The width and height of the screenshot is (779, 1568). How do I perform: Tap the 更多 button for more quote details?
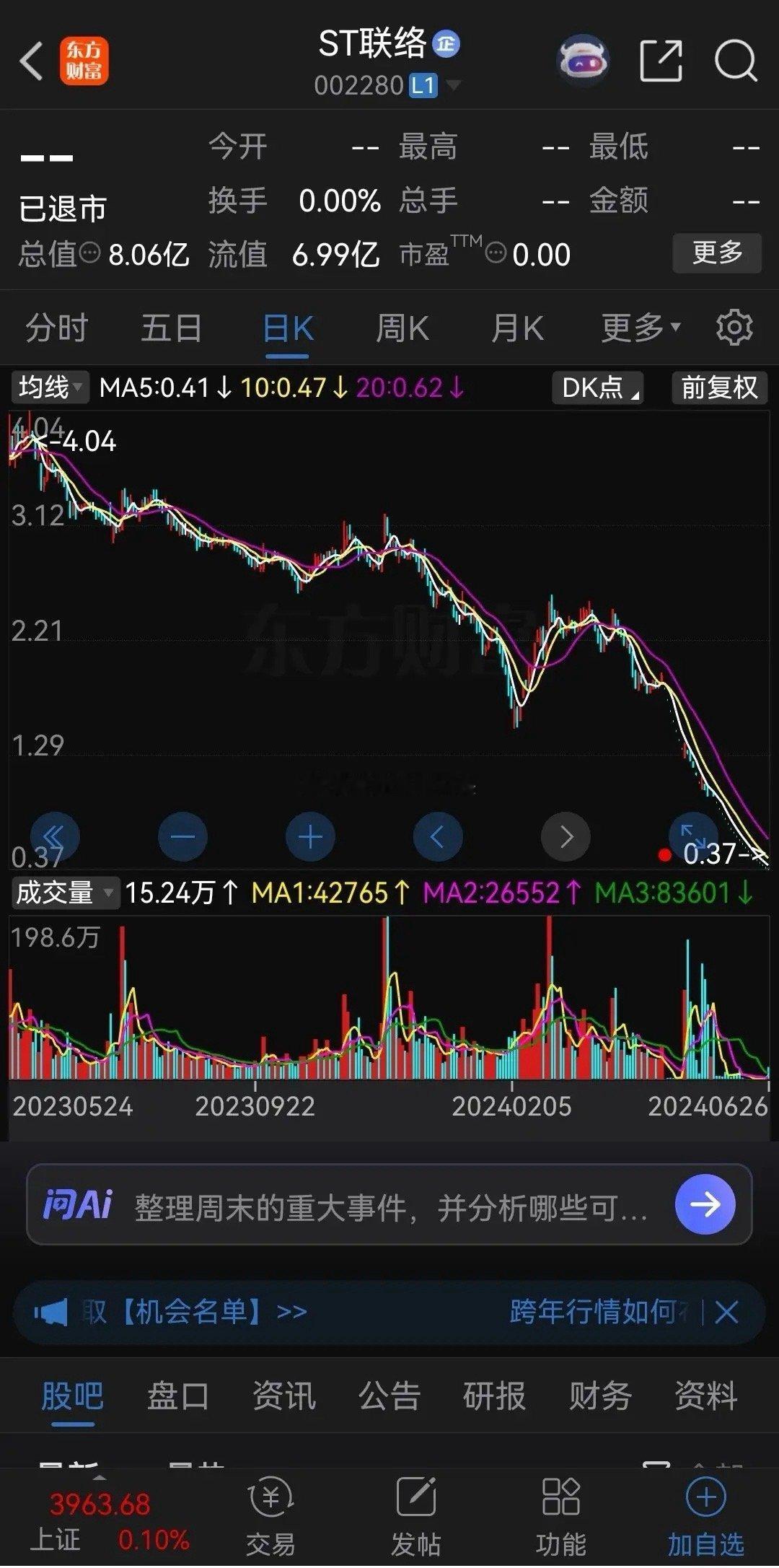[x=716, y=252]
